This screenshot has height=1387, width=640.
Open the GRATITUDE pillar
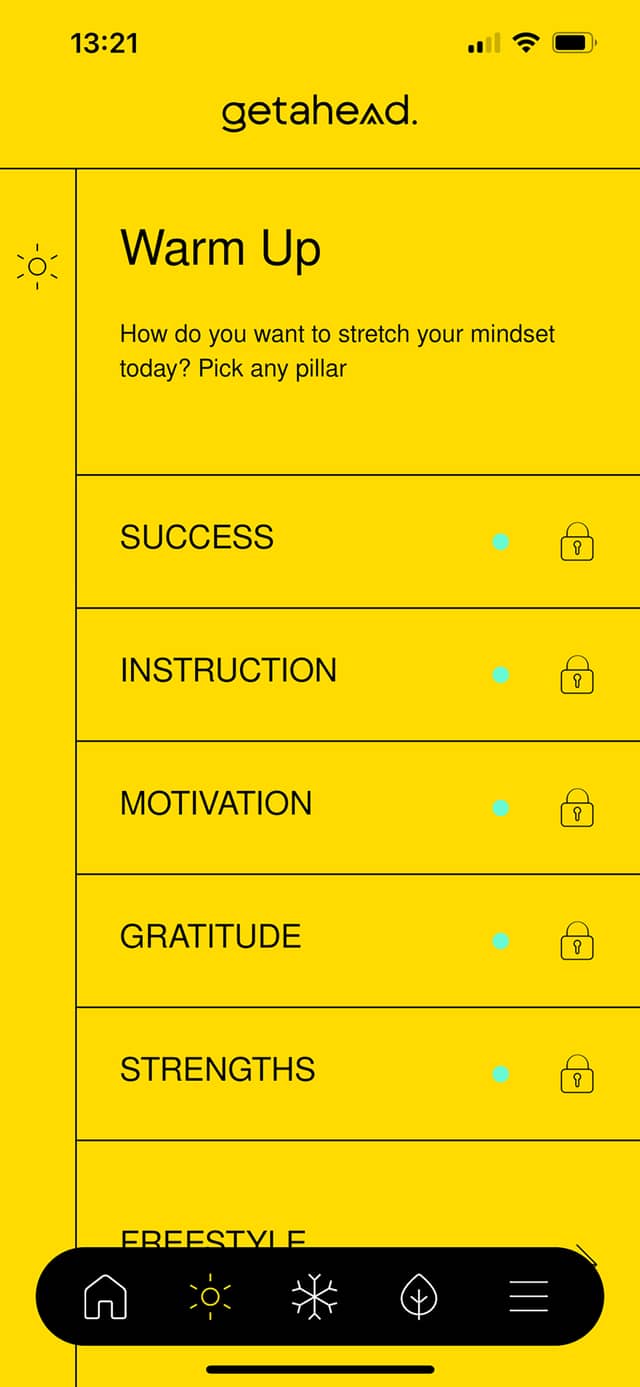(210, 937)
